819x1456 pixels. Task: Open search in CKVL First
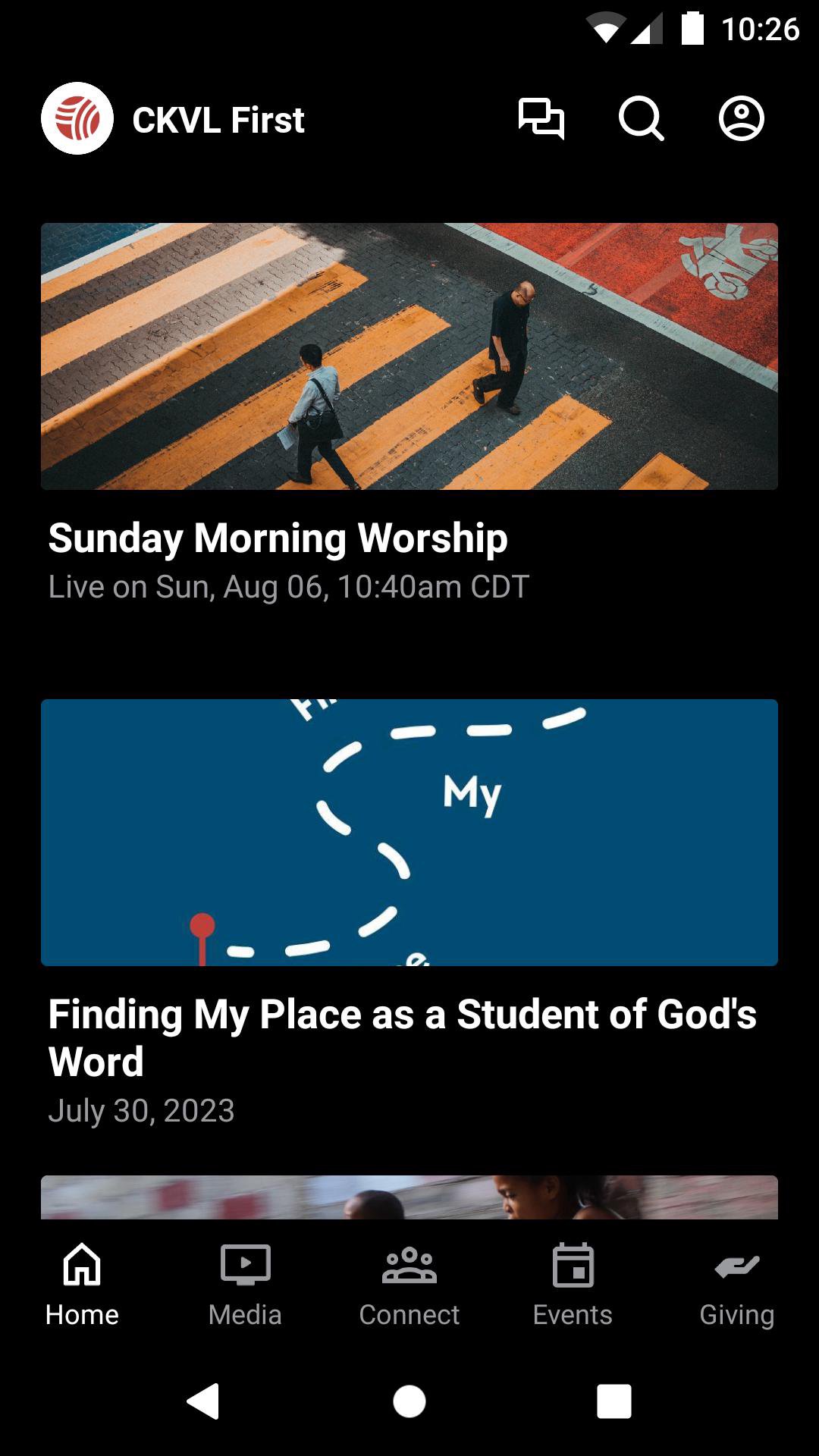coord(641,119)
